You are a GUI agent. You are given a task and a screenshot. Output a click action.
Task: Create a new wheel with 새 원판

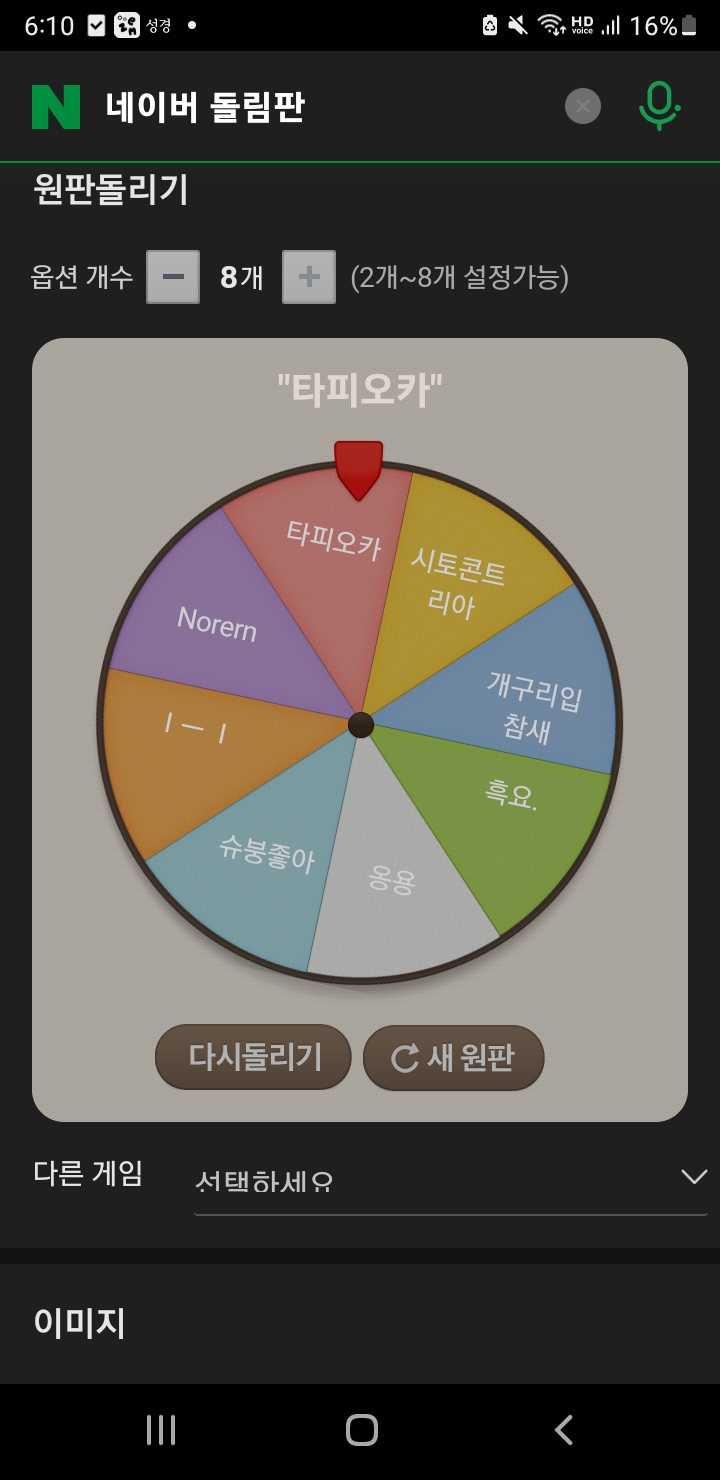click(453, 1057)
